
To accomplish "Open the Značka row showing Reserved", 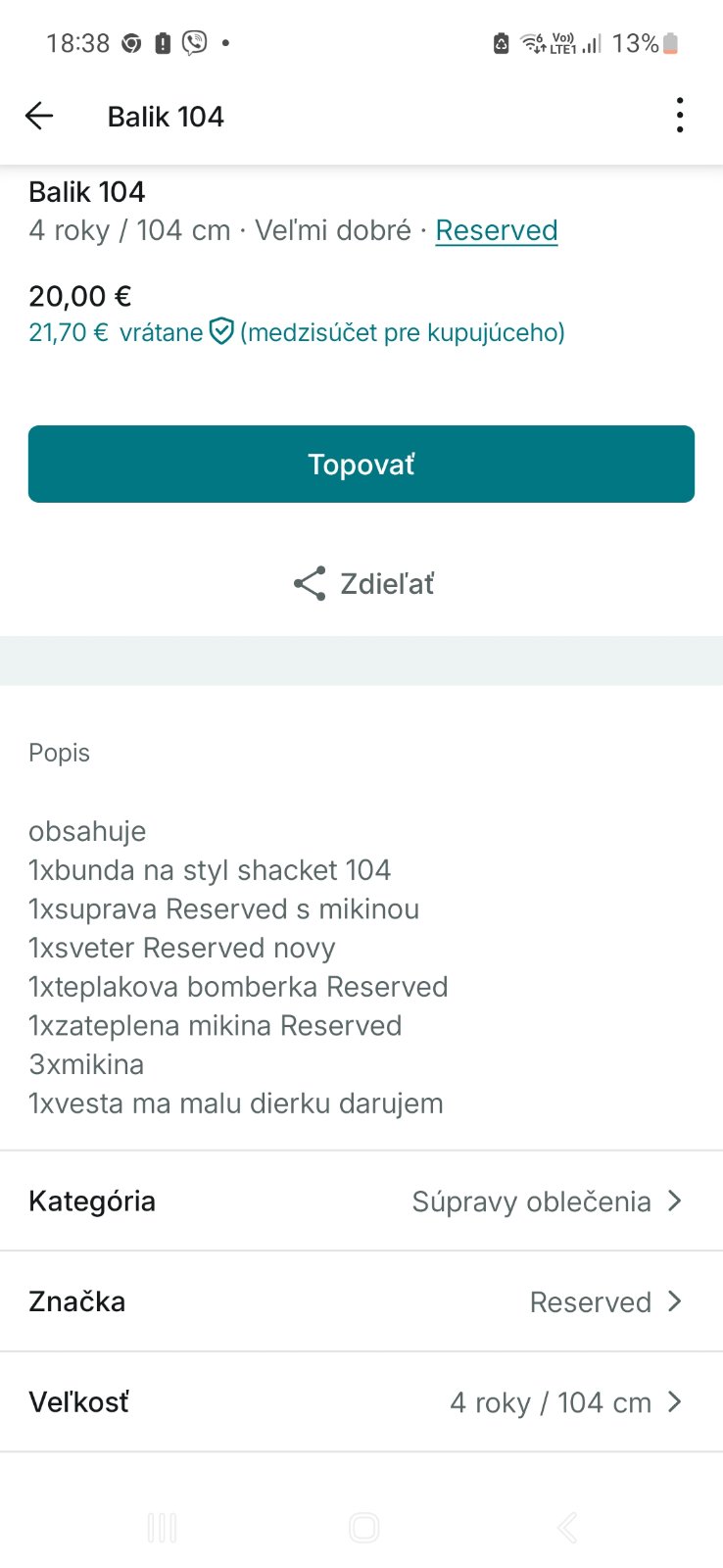I will 361,1301.
